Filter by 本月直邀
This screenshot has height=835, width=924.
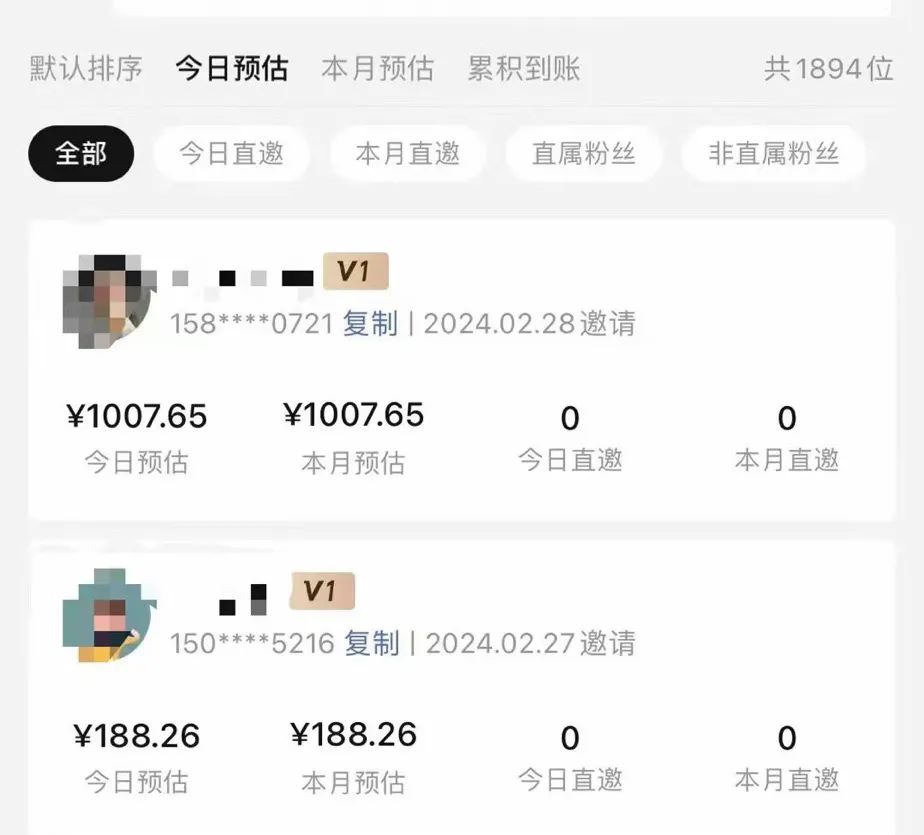point(407,154)
